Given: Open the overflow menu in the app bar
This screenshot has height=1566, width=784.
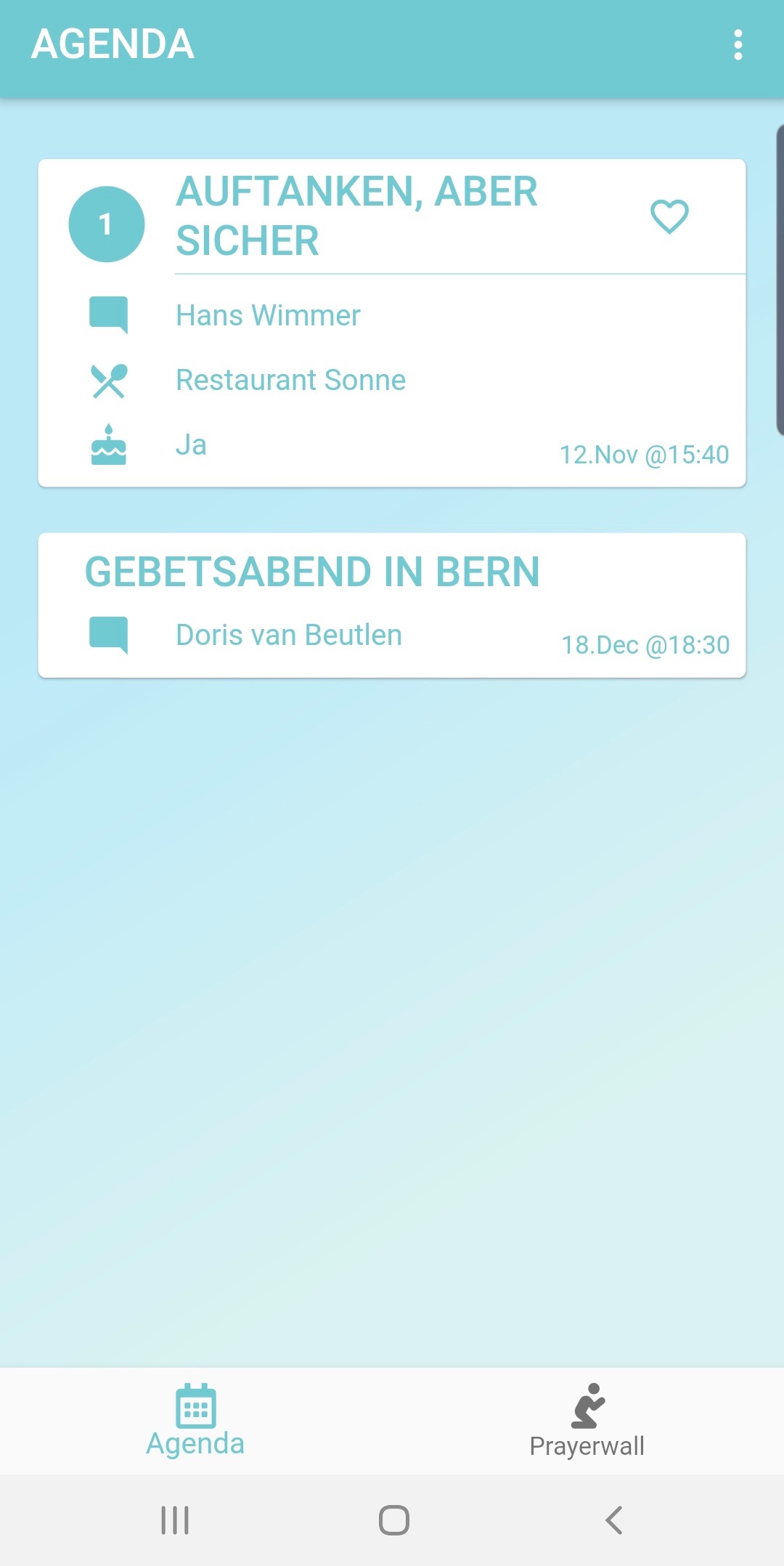Looking at the screenshot, I should (x=738, y=45).
